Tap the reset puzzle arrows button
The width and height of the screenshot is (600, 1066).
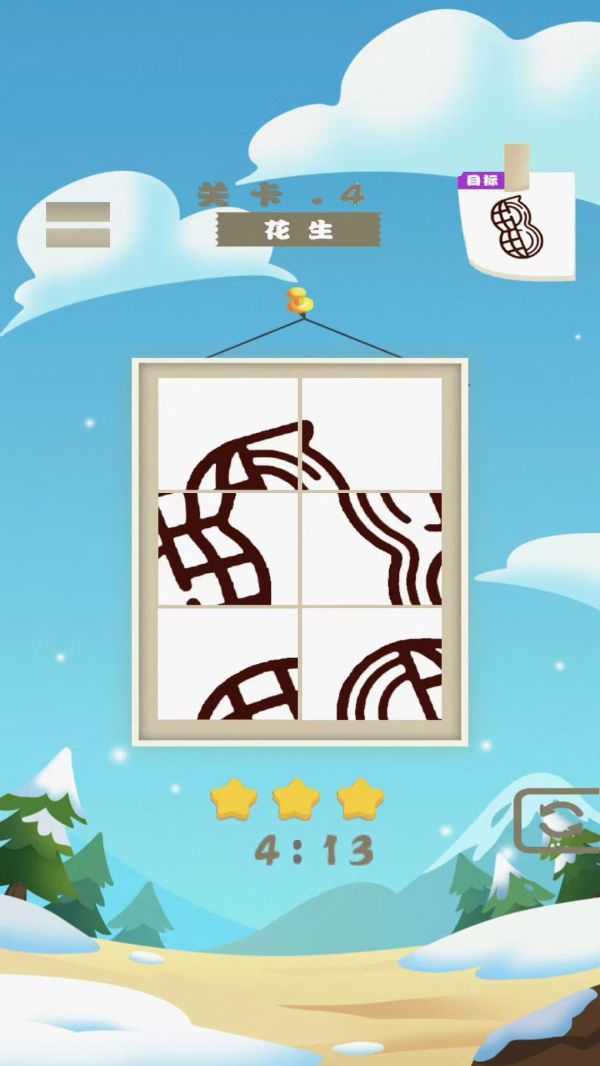[x=559, y=821]
